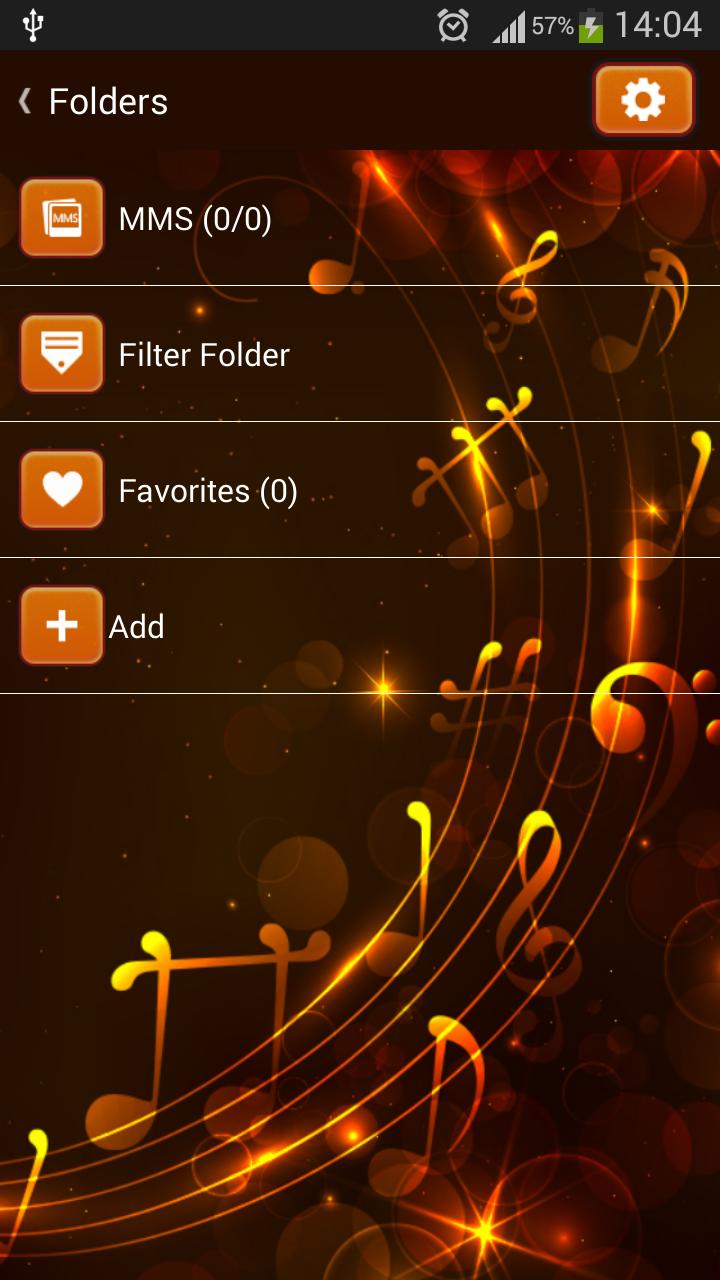This screenshot has width=720, height=1280.
Task: Open the MMS folder
Action: [x=194, y=218]
